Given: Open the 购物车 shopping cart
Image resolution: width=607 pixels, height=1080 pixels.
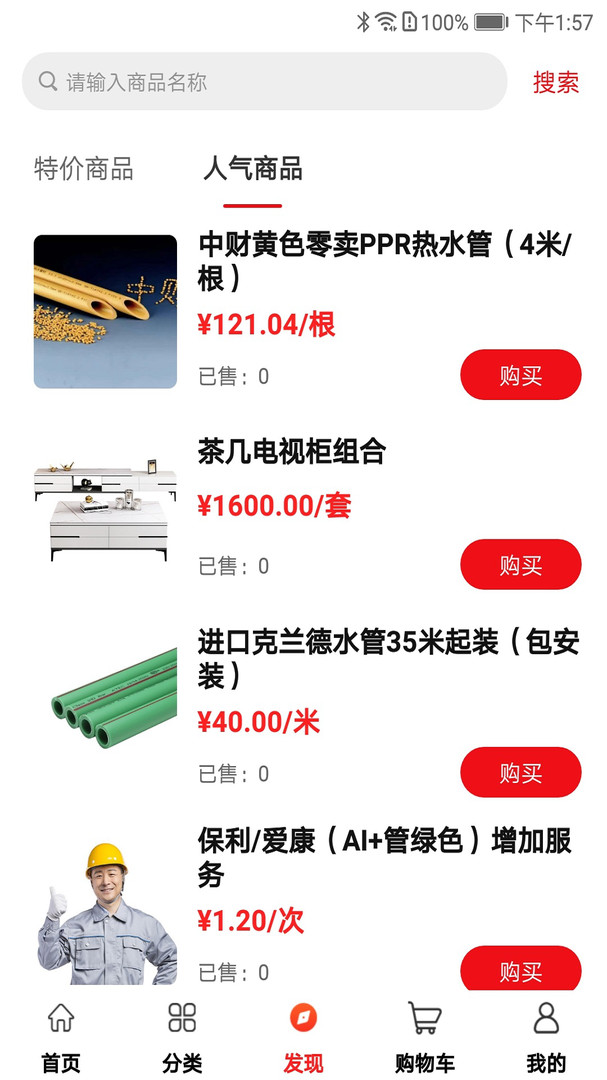Looking at the screenshot, I should point(425,1036).
